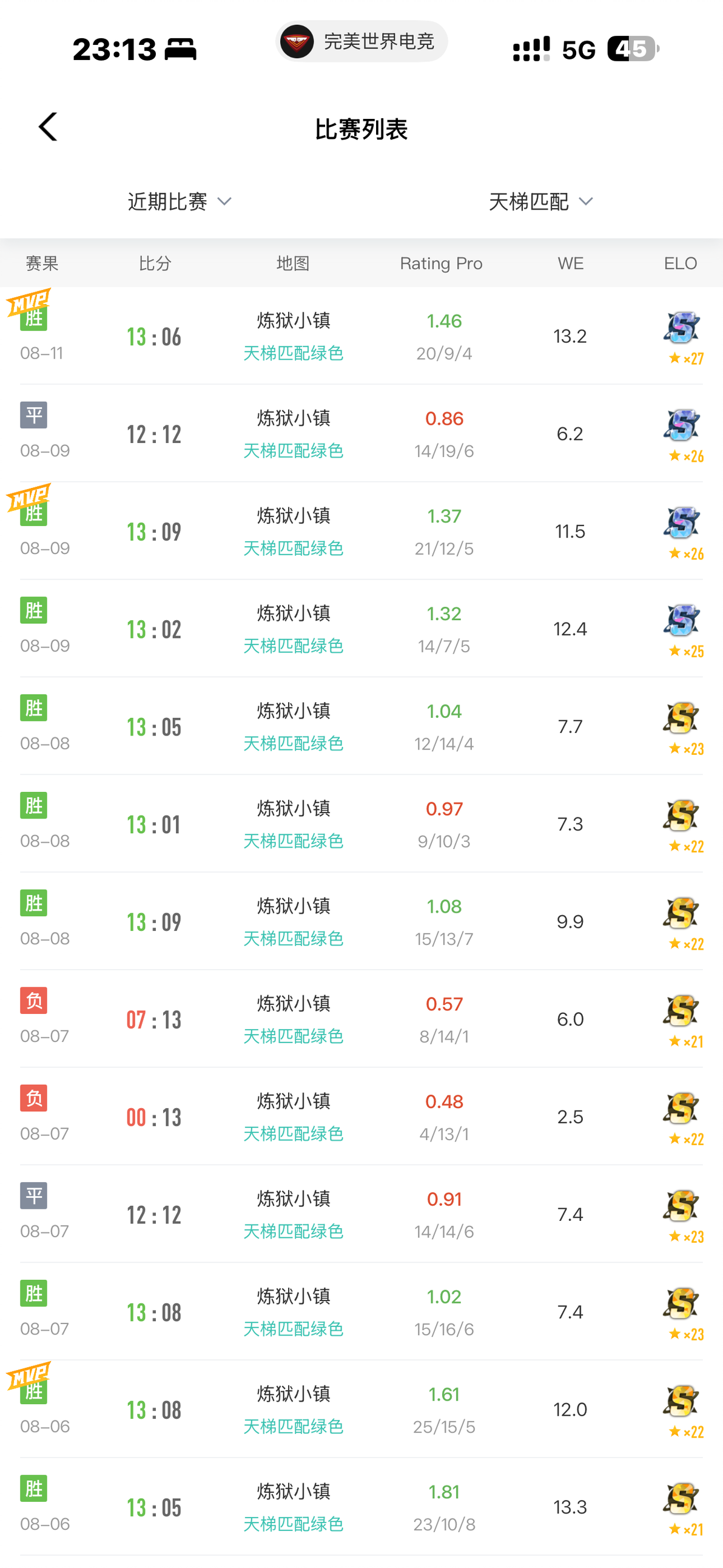Open the 08-09 draw with rating 0.86
The width and height of the screenshot is (723, 1568).
[362, 433]
